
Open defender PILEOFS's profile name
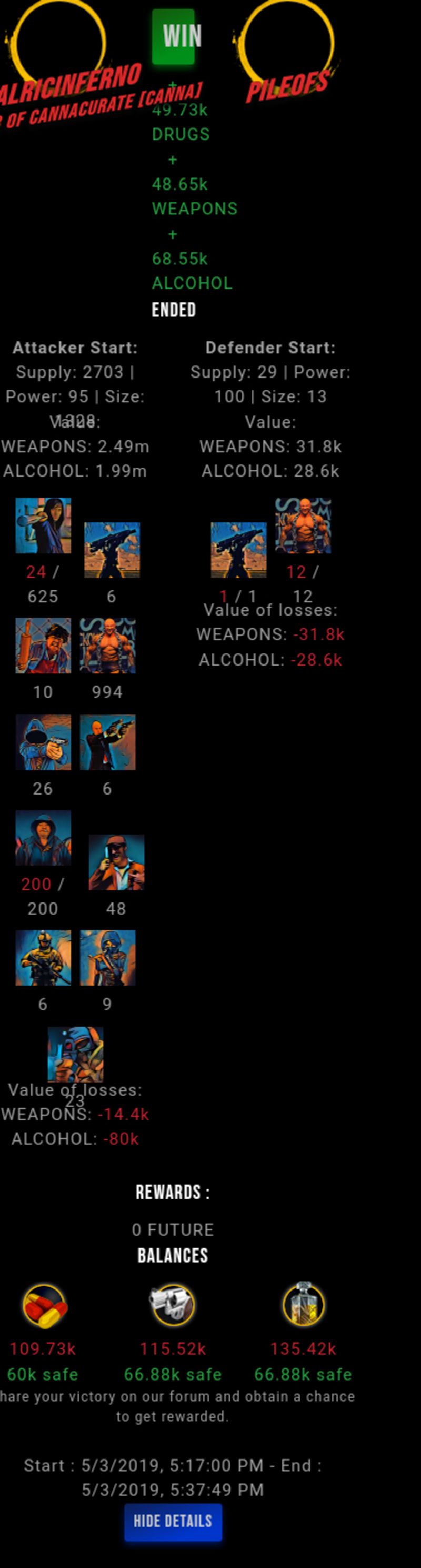[288, 87]
